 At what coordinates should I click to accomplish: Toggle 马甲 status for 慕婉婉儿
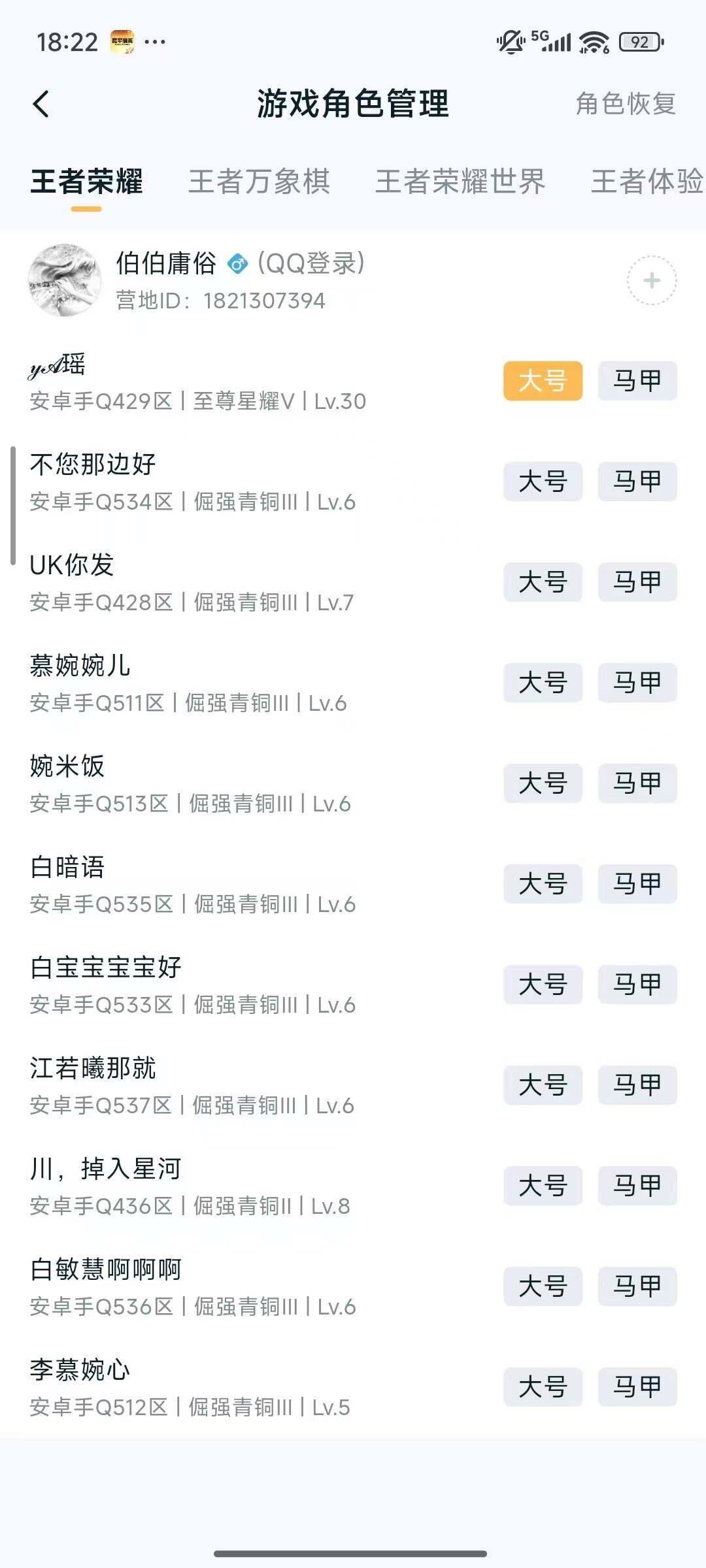click(x=637, y=683)
